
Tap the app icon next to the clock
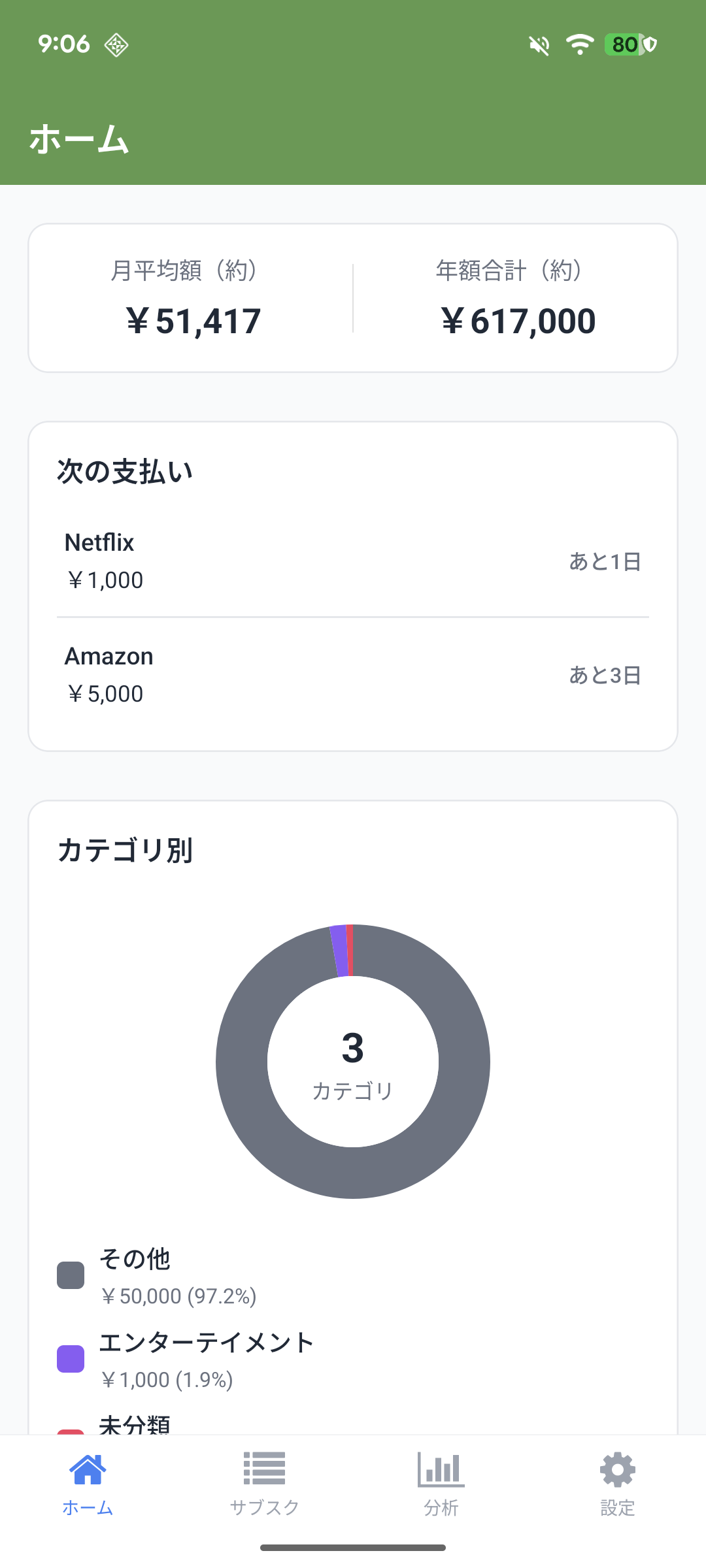tap(116, 46)
